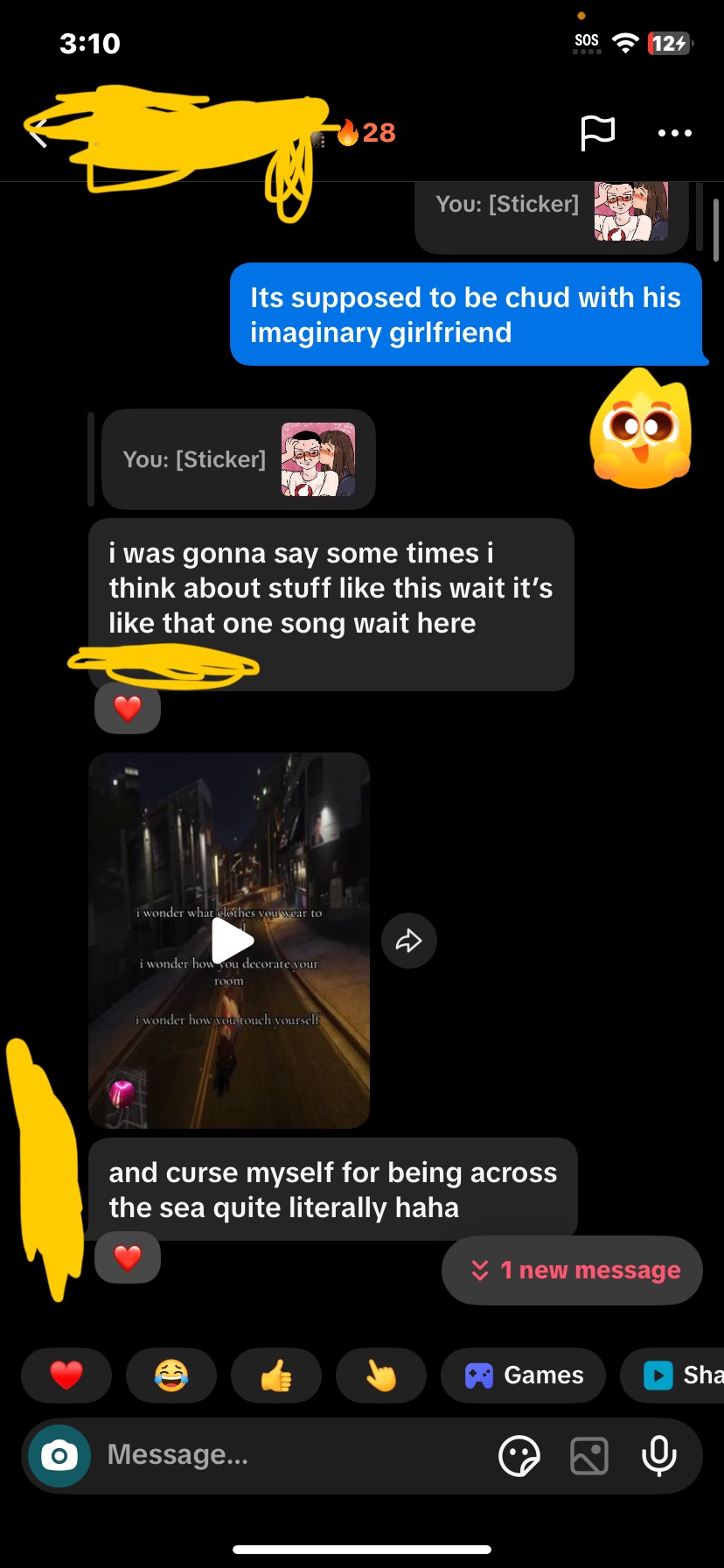Viewport: 724px width, 1568px height.
Task: Send the laughing emoji quick reaction
Action: tap(171, 1375)
